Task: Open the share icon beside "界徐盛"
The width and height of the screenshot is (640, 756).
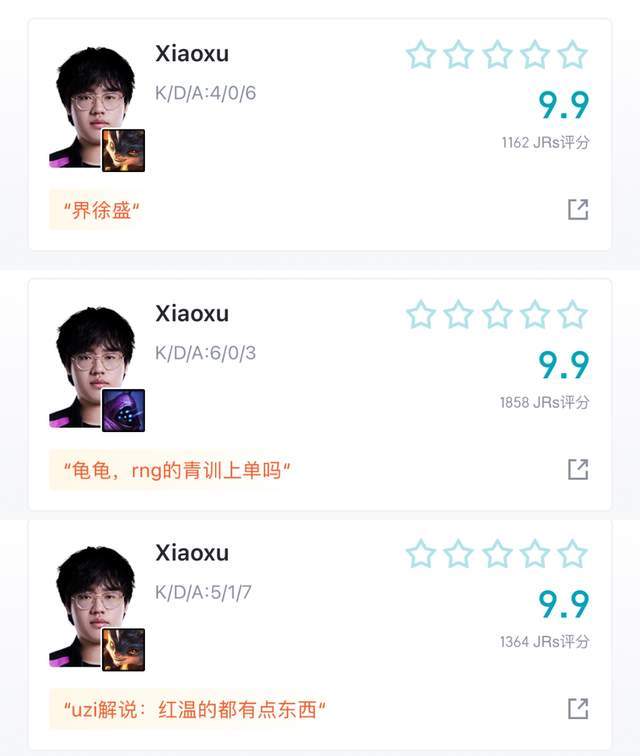Action: click(578, 209)
